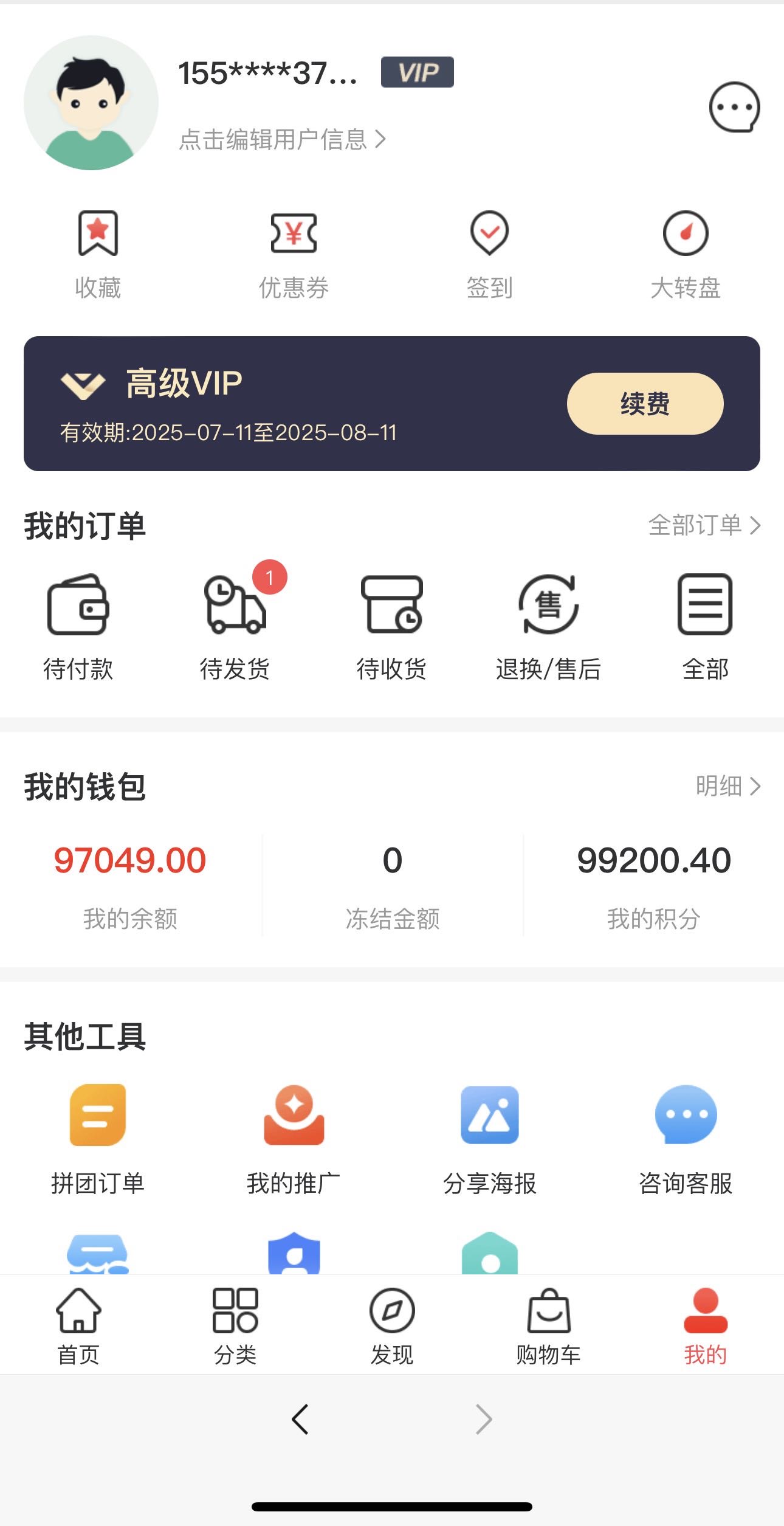View 全部订单 link
The height and width of the screenshot is (1526, 784).
click(704, 525)
